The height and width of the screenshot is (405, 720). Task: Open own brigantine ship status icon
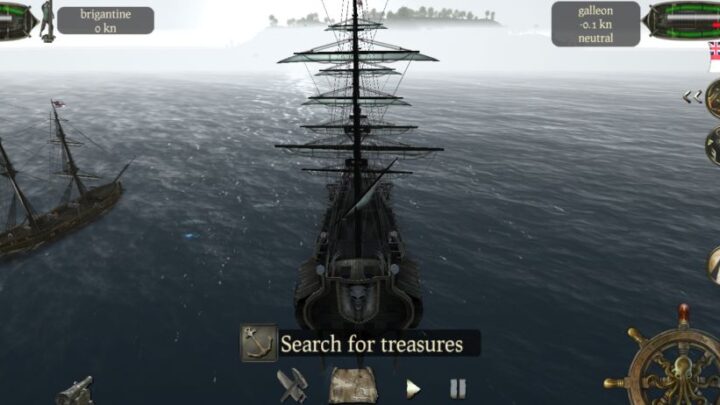pos(18,20)
